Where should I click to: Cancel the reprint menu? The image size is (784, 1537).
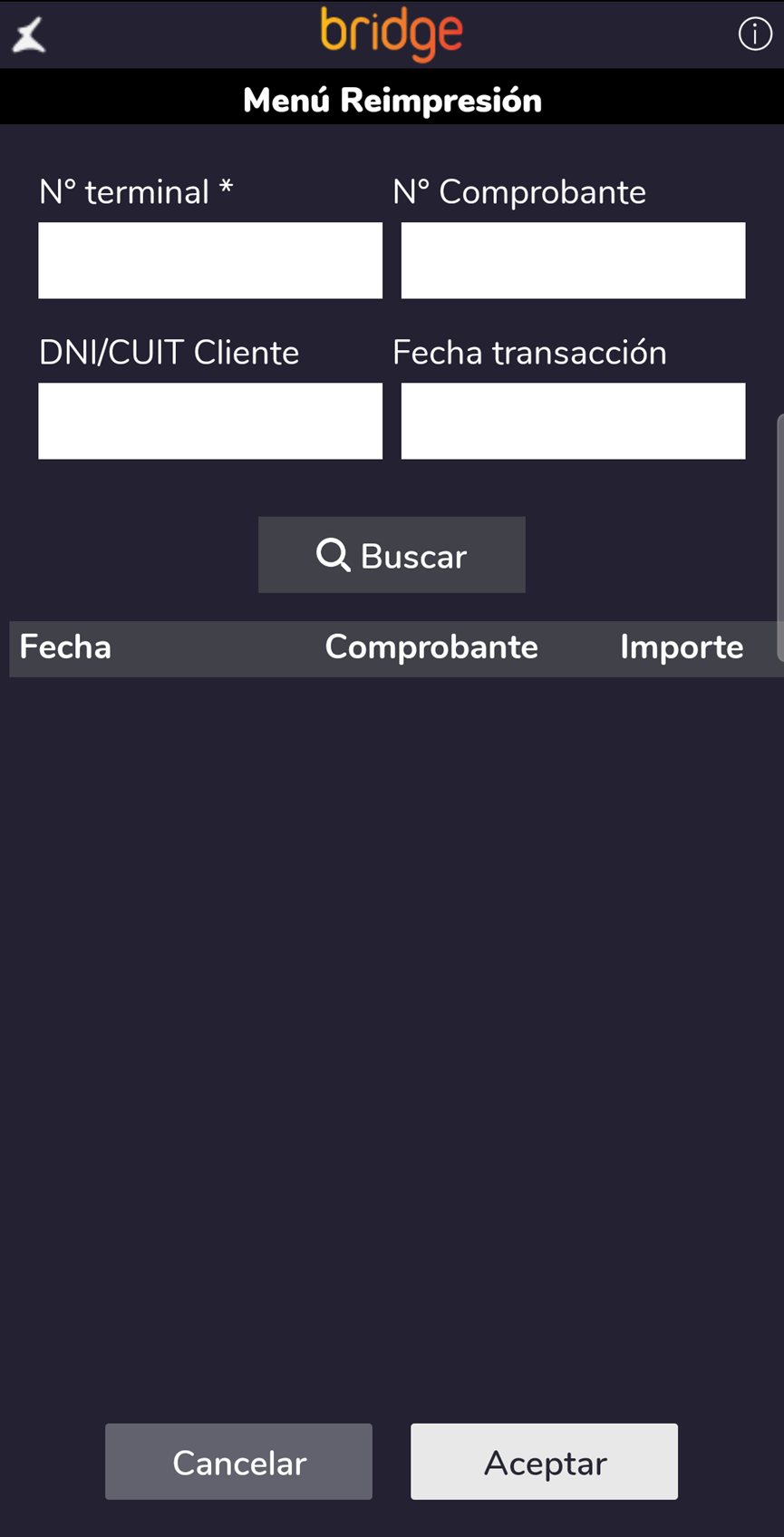point(238,1461)
